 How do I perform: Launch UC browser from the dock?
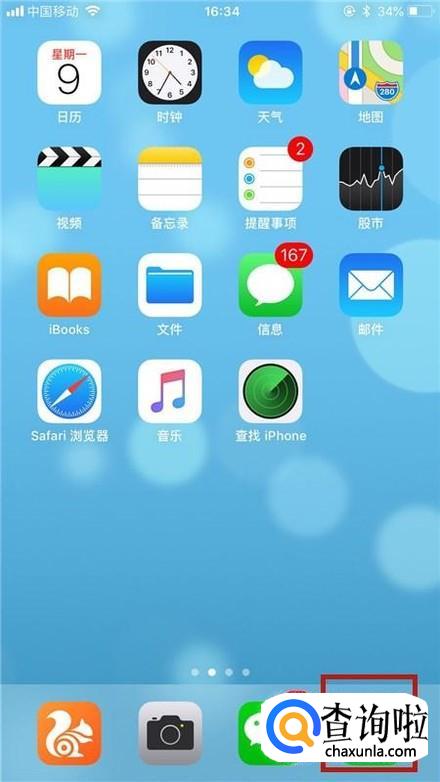point(69,733)
